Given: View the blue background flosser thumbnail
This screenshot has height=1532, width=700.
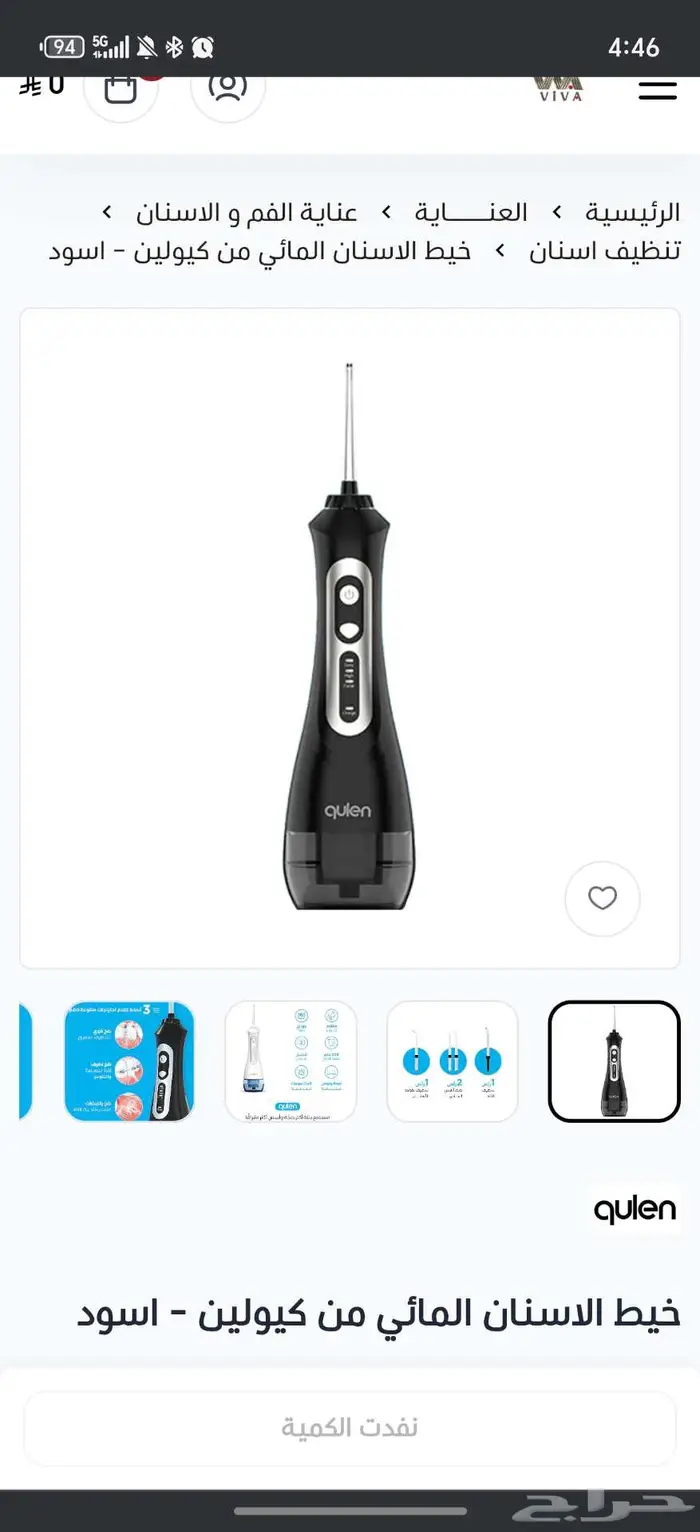Looking at the screenshot, I should [x=129, y=1061].
